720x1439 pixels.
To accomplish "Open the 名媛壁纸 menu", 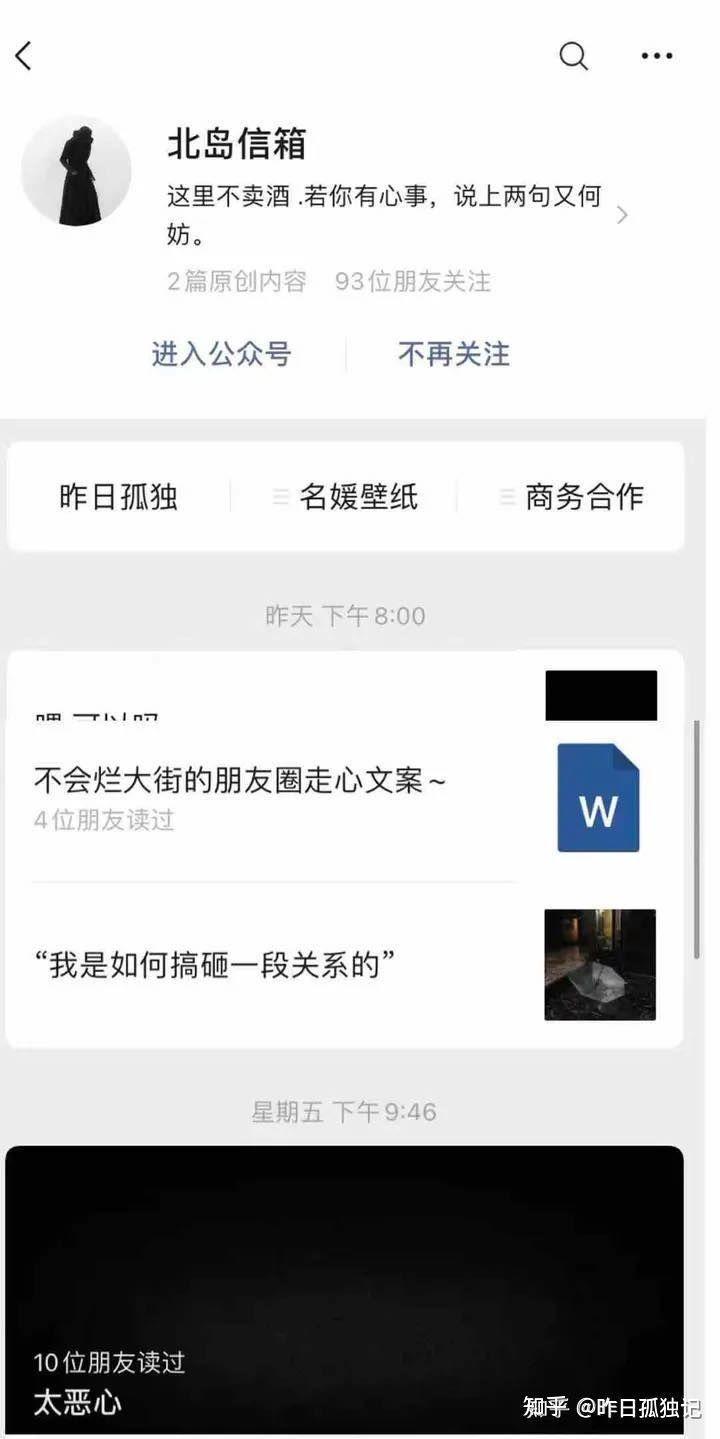I will 358,496.
